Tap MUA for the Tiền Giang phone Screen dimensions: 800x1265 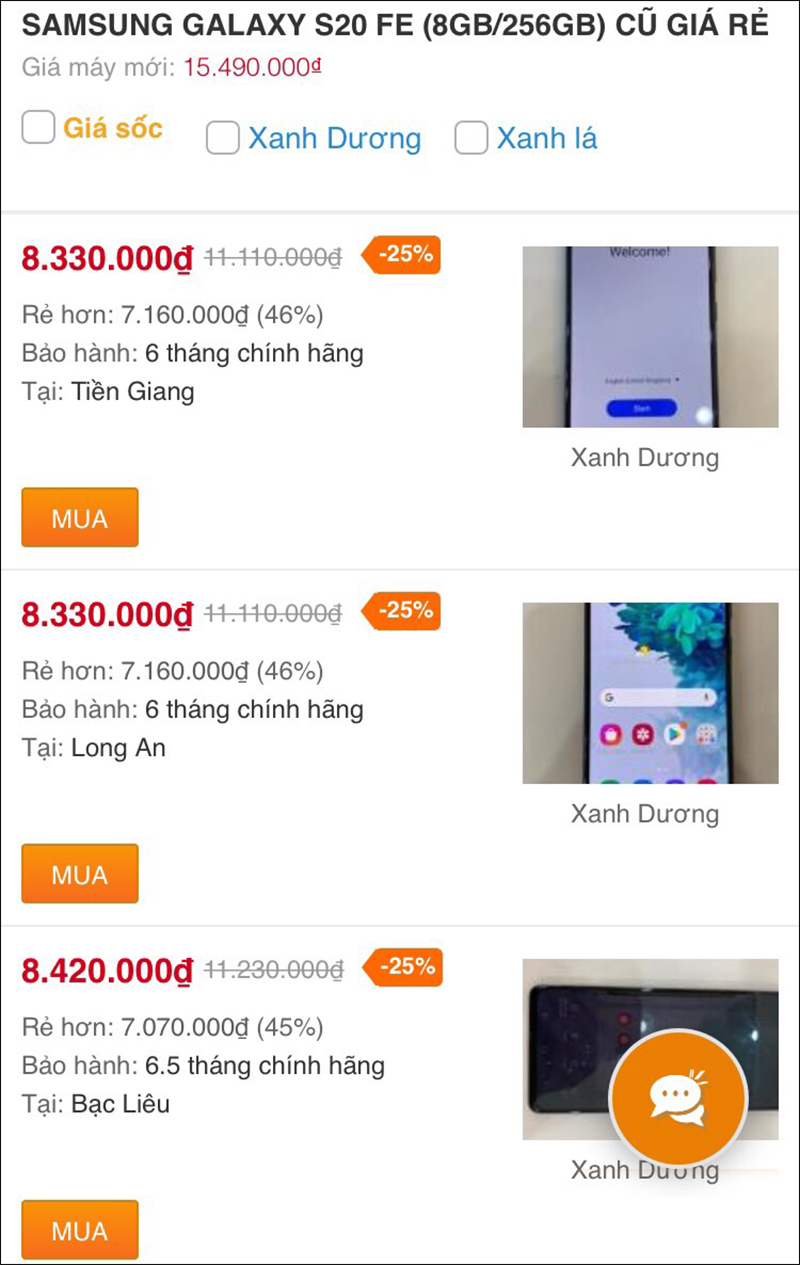click(80, 518)
